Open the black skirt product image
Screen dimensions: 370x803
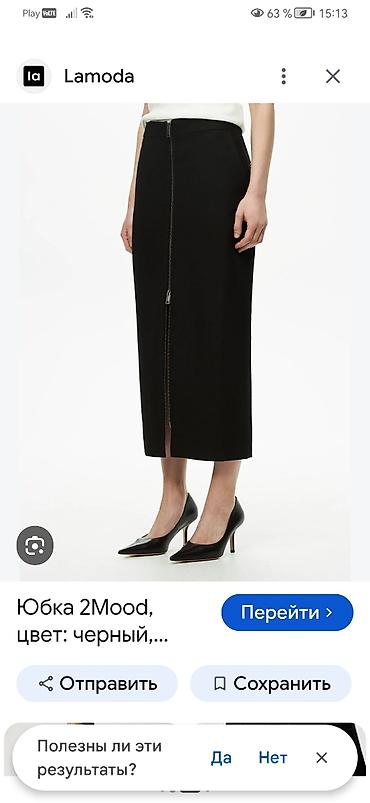pos(185,342)
